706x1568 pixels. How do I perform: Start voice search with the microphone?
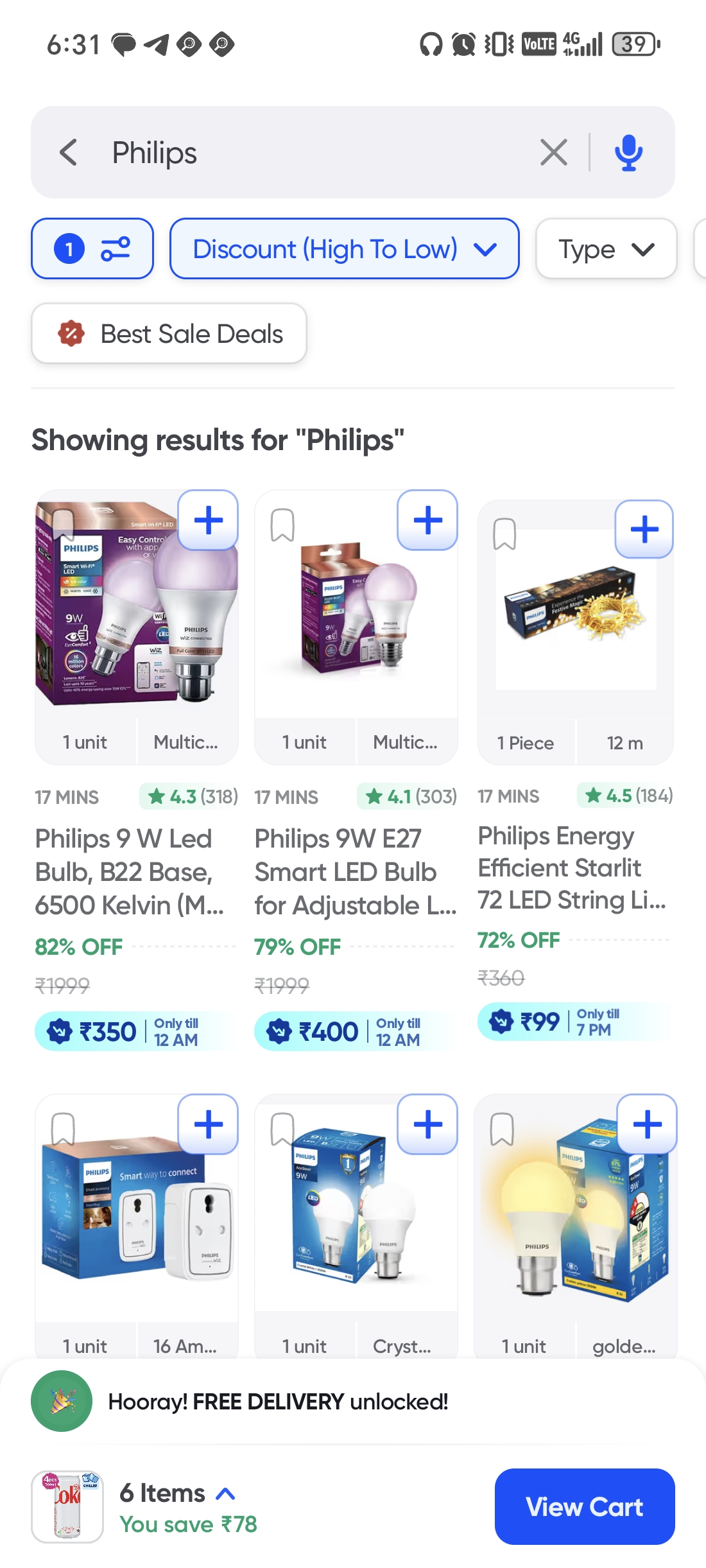click(x=628, y=153)
